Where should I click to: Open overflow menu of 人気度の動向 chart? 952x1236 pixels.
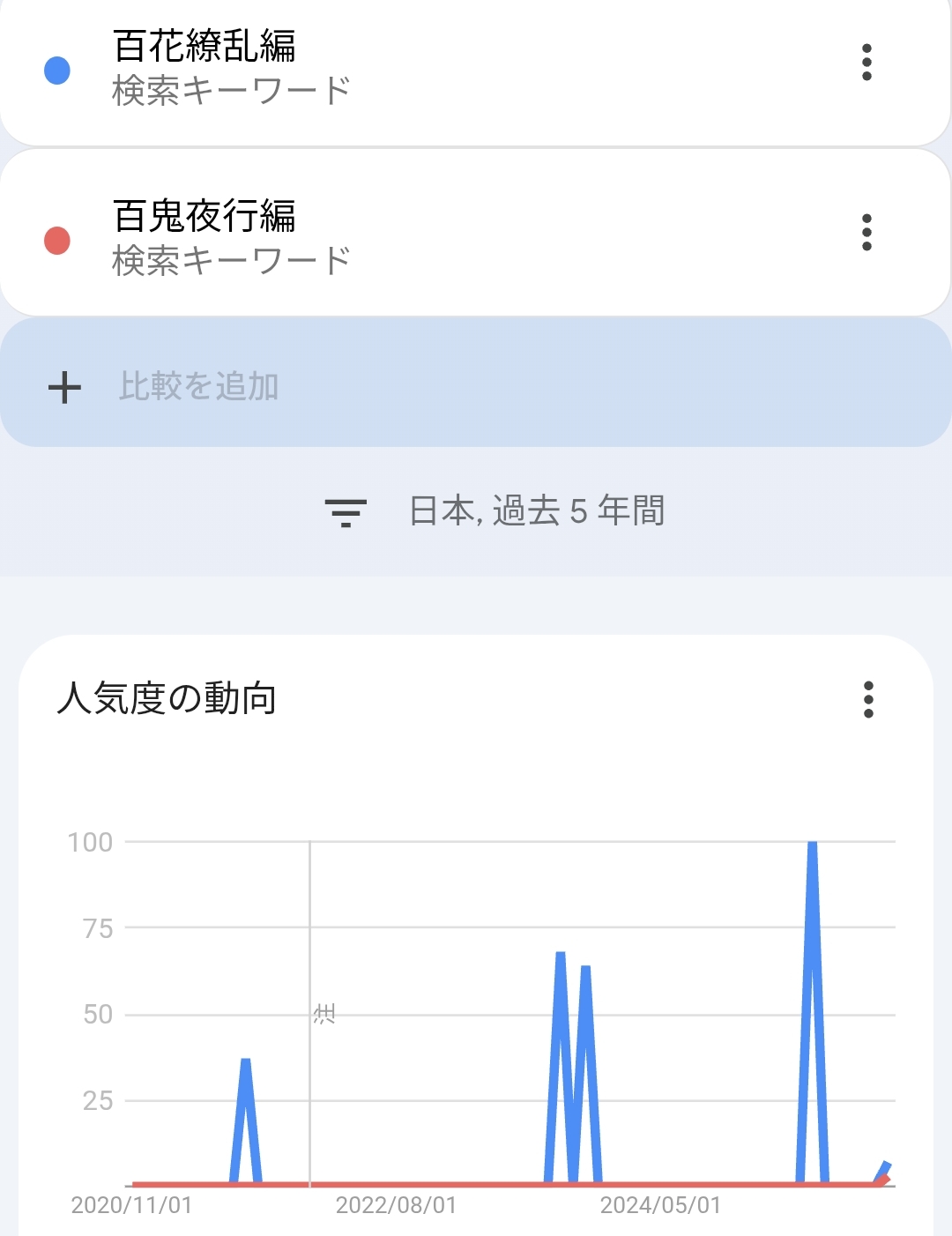868,699
